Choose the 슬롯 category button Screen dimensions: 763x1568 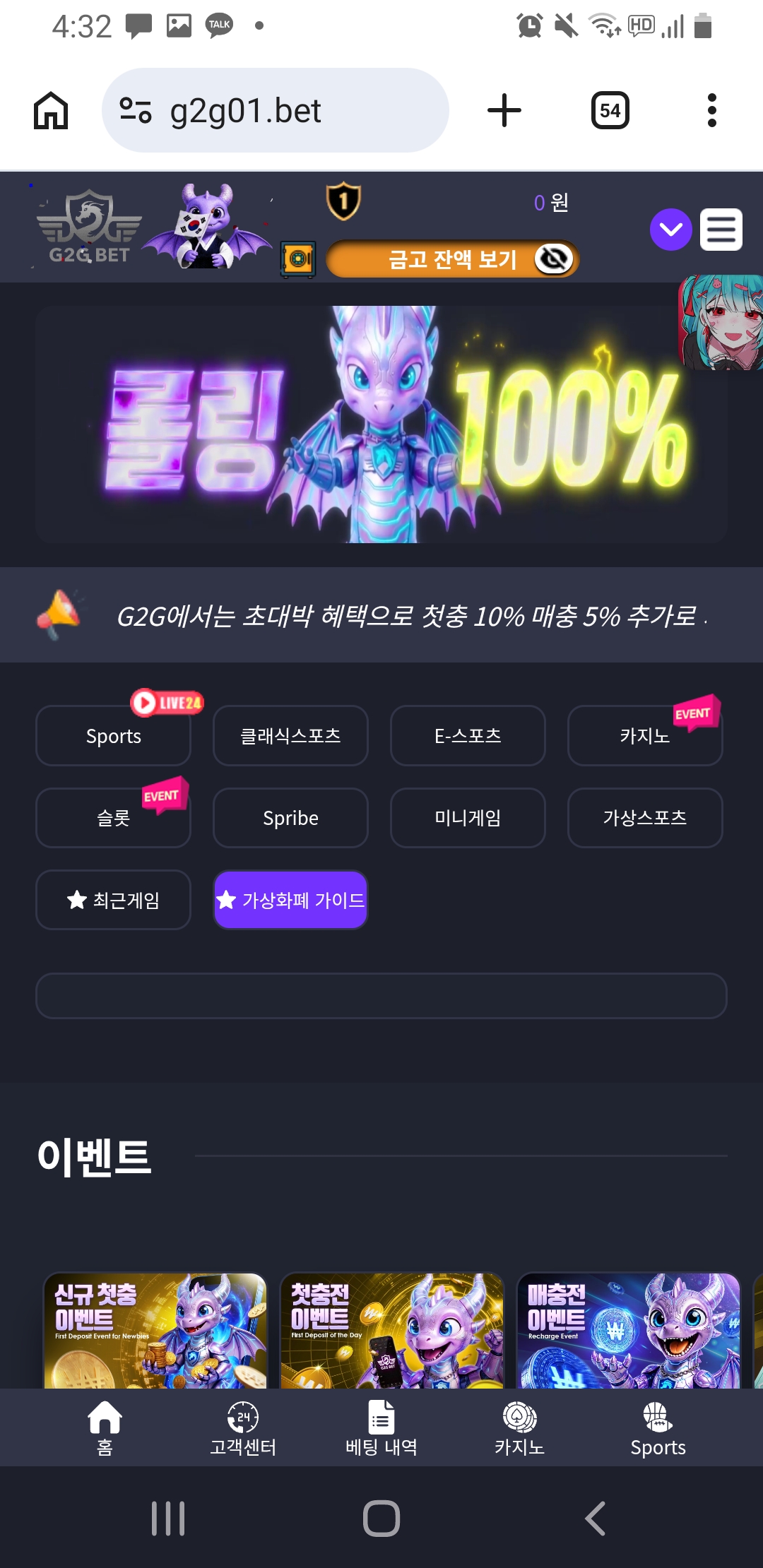pyautogui.click(x=113, y=817)
